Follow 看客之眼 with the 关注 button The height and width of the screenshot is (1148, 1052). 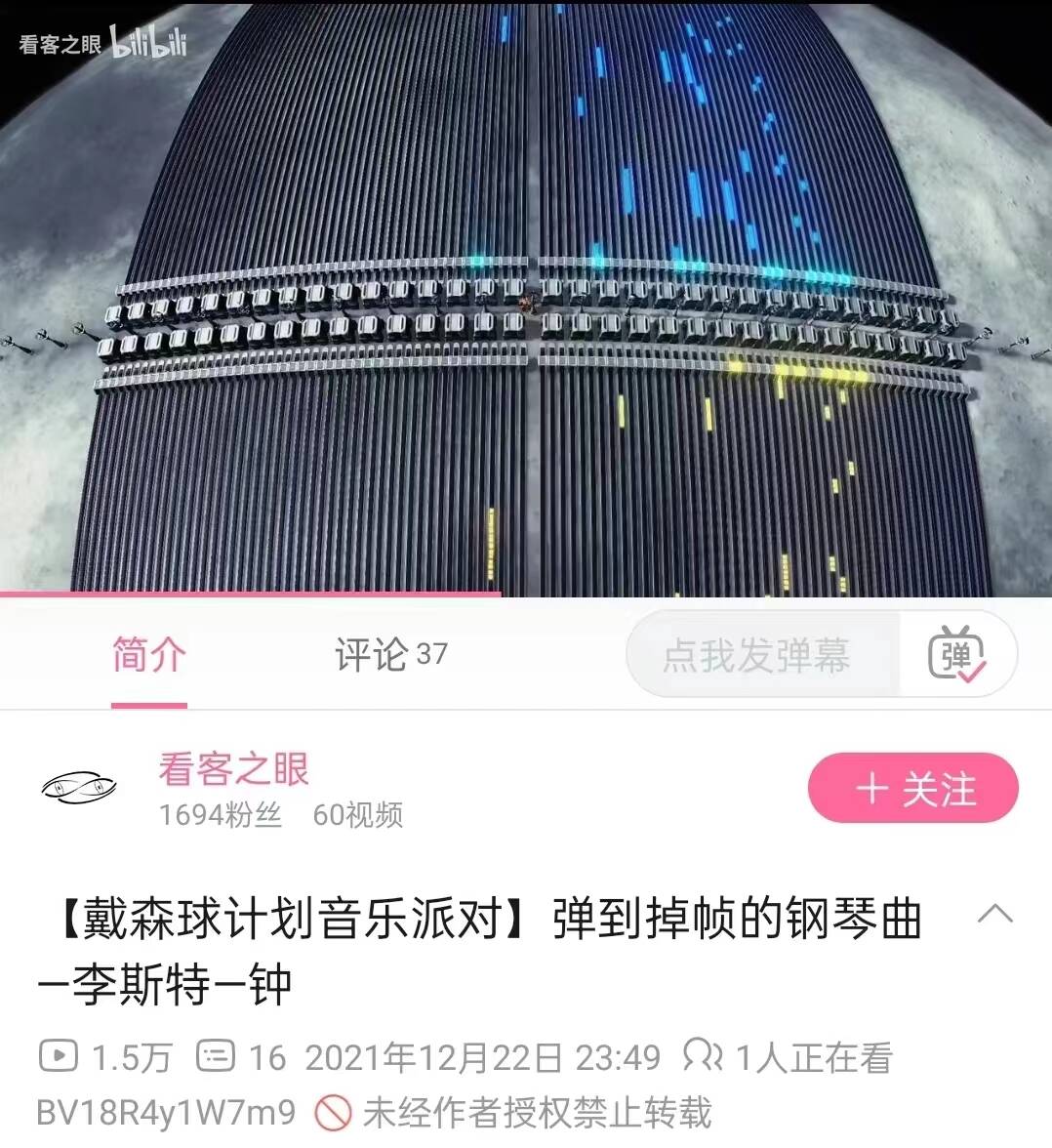(912, 789)
